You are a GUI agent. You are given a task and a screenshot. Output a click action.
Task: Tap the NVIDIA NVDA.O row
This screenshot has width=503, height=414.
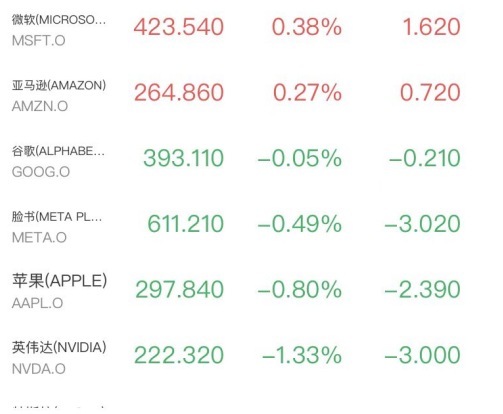pyautogui.click(x=251, y=357)
